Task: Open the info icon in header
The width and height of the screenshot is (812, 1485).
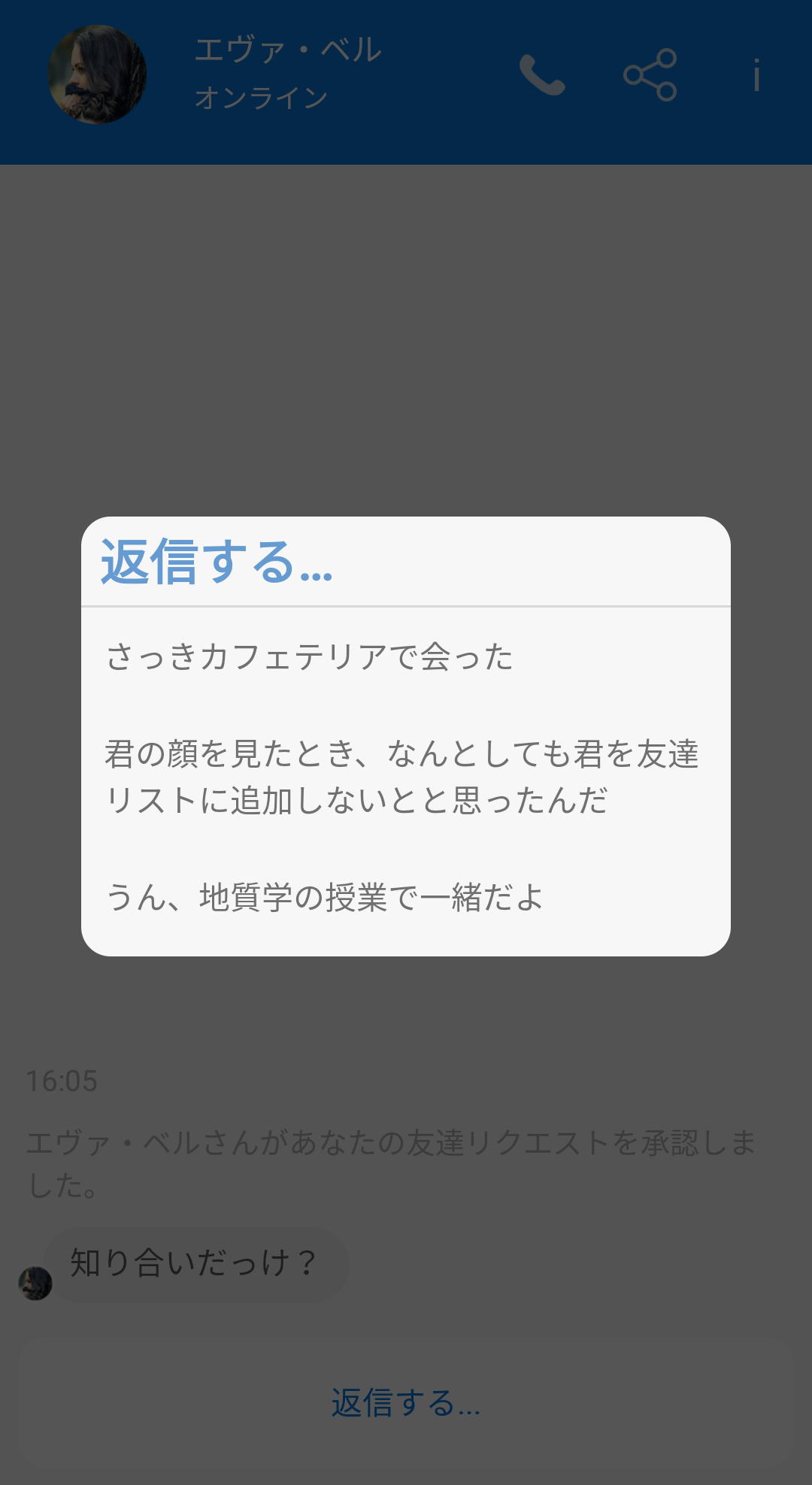Action: tap(756, 75)
